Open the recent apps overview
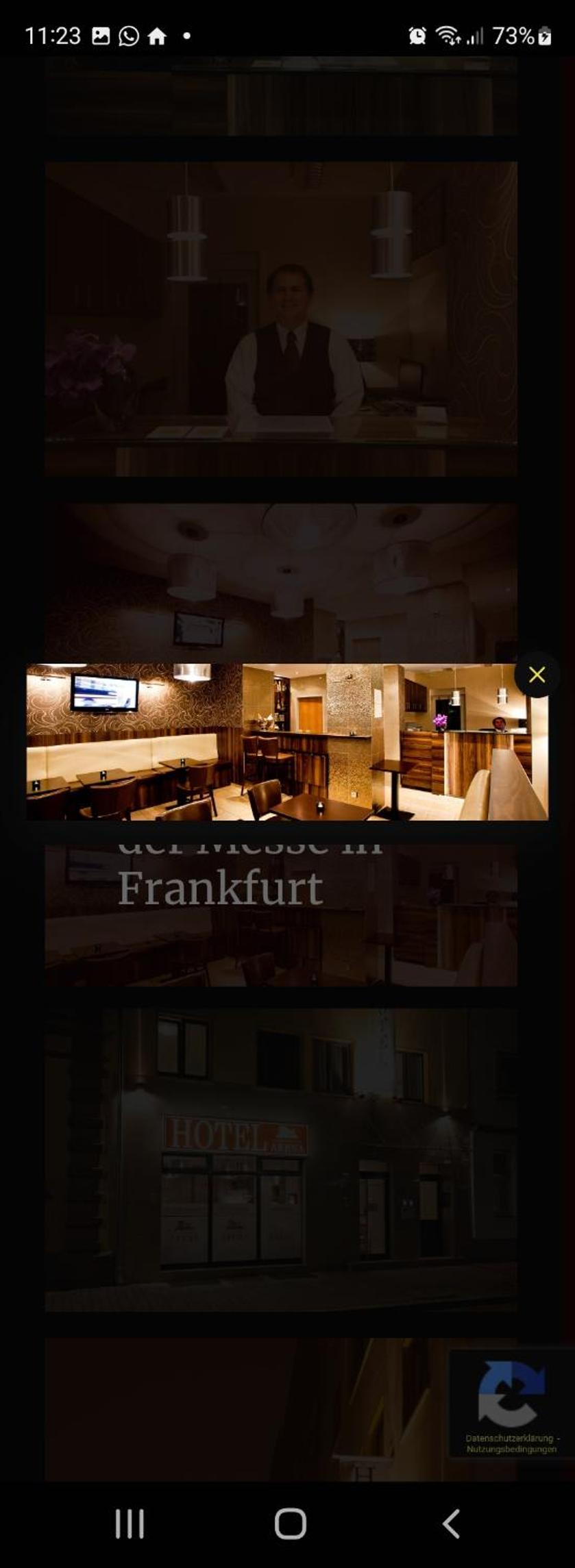Image resolution: width=575 pixels, height=1568 pixels. coord(130,1523)
